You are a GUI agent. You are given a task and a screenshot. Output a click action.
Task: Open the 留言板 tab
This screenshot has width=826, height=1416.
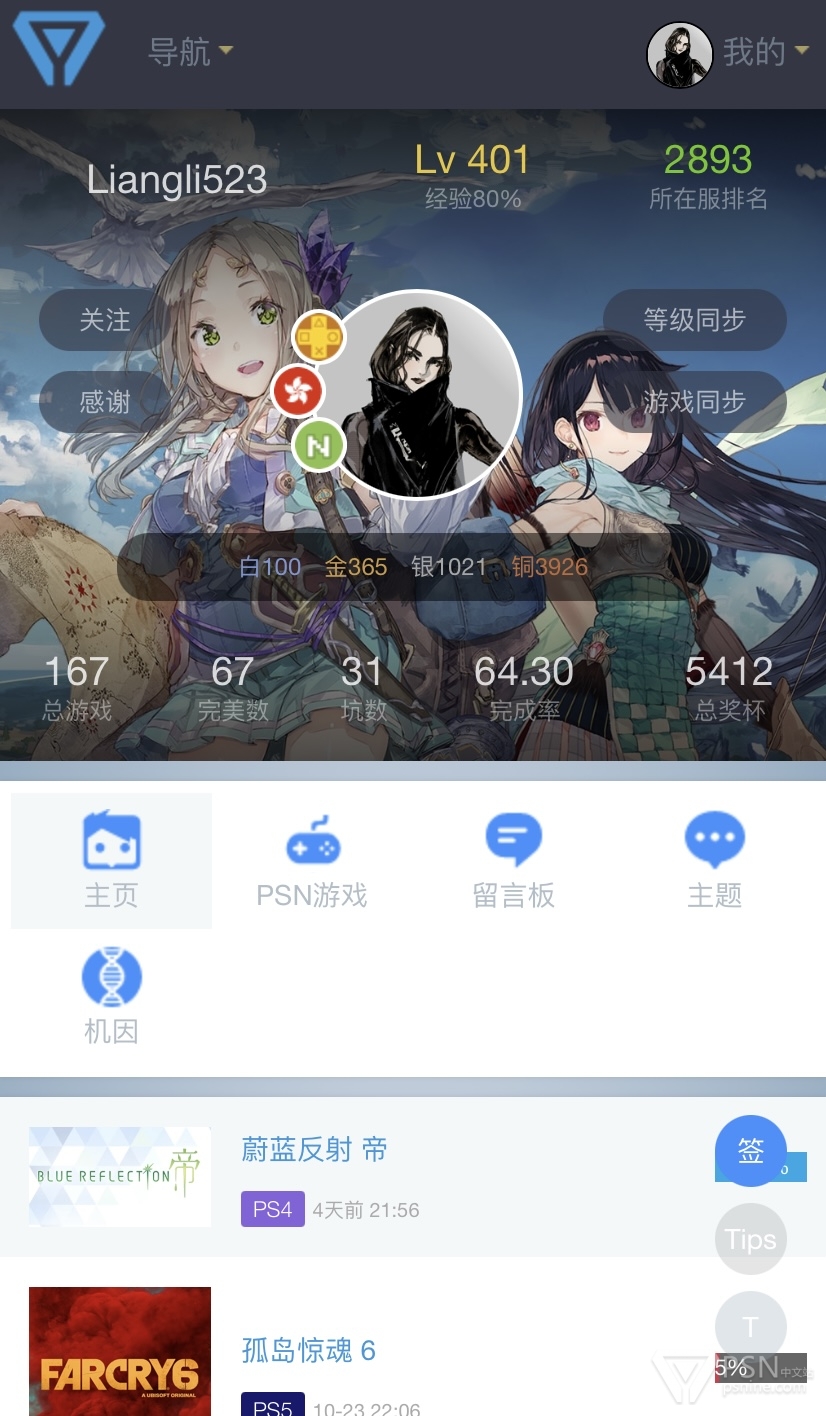coord(514,861)
